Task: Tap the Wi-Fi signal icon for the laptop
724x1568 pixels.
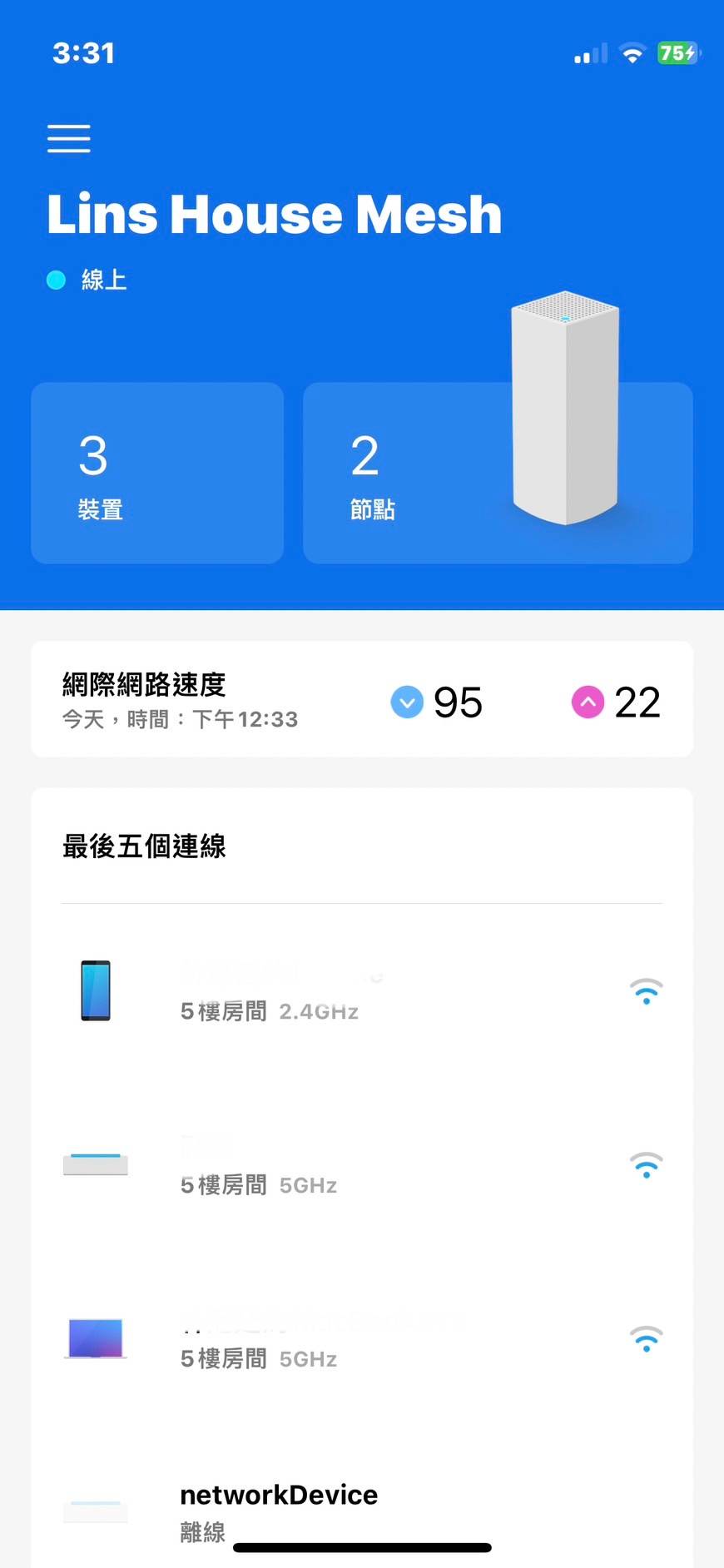Action: (646, 1337)
